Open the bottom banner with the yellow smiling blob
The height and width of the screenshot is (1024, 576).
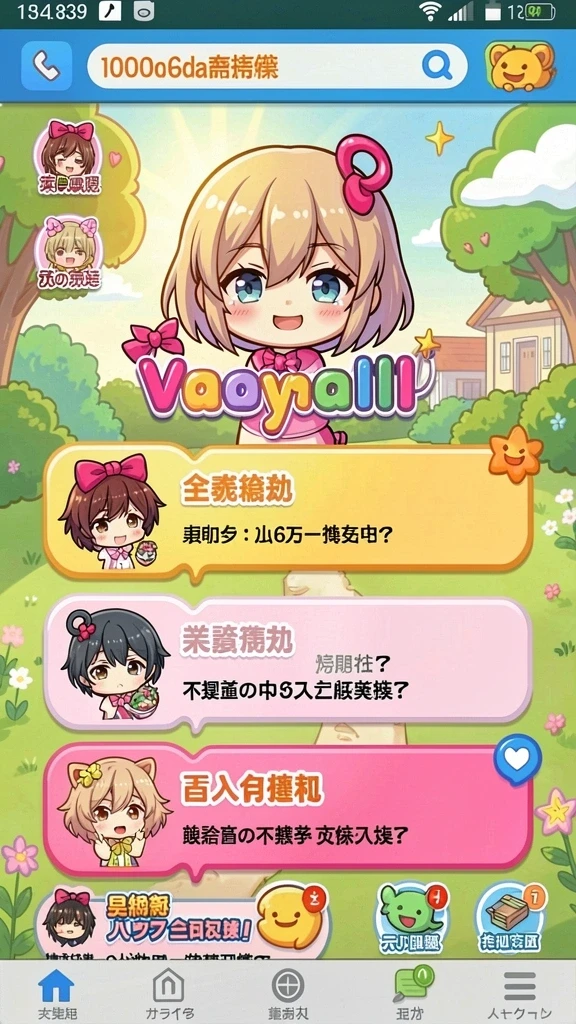tap(183, 921)
